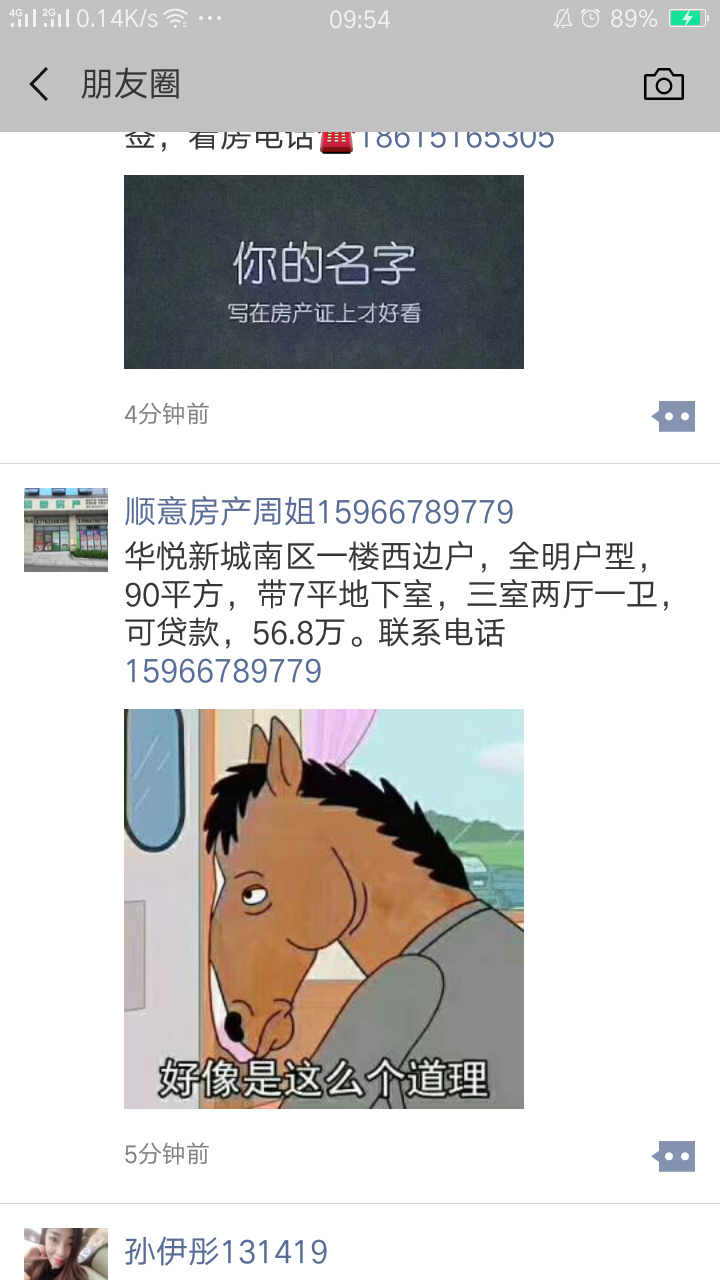Open comment menu on the 5分钟前 post

[675, 1156]
